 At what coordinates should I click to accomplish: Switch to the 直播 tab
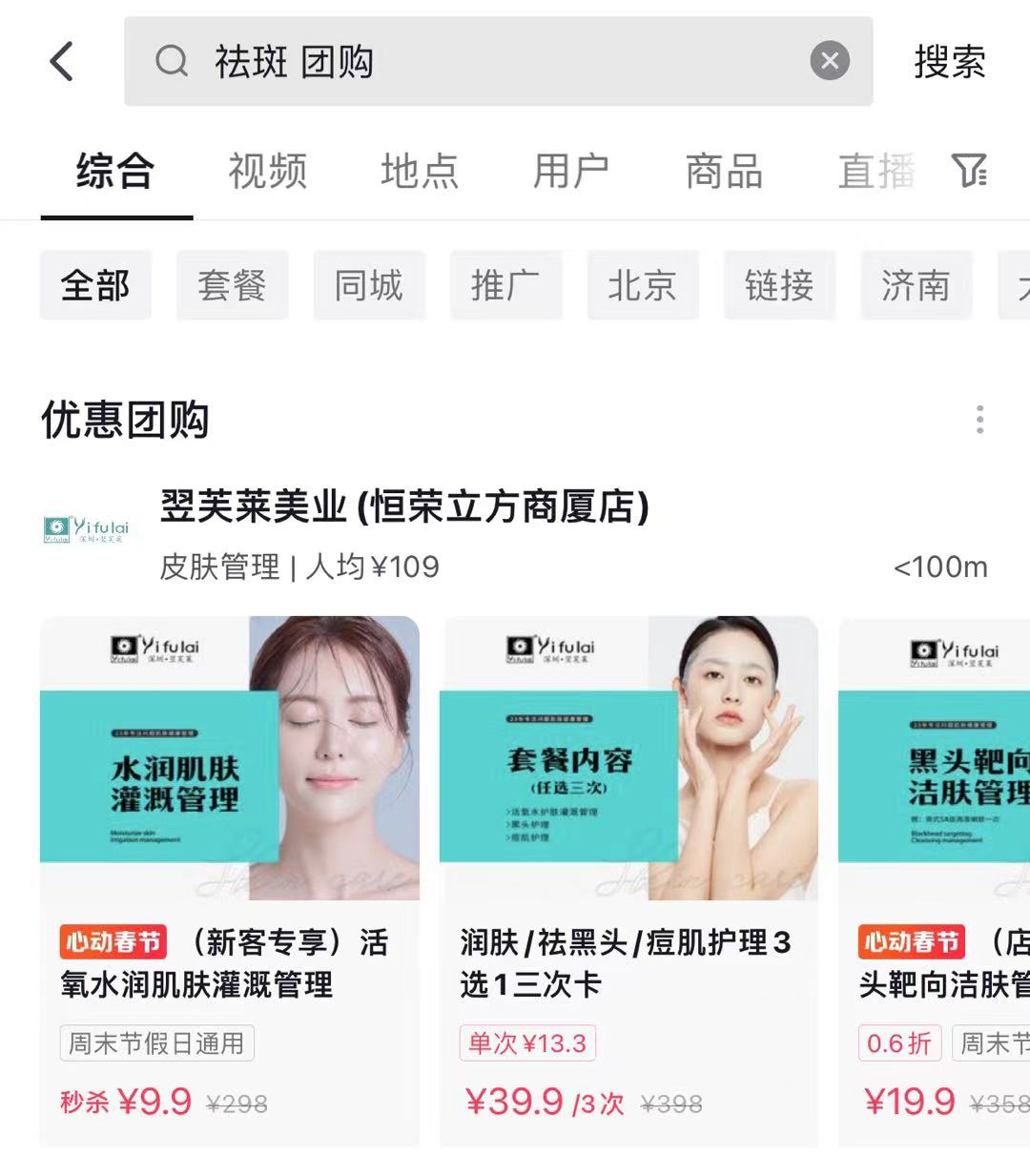pos(875,172)
